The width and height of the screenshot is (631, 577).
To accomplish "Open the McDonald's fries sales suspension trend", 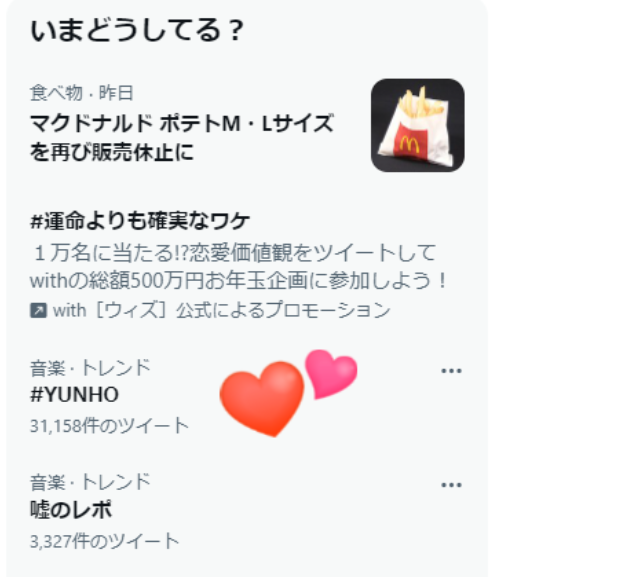I will point(182,137).
